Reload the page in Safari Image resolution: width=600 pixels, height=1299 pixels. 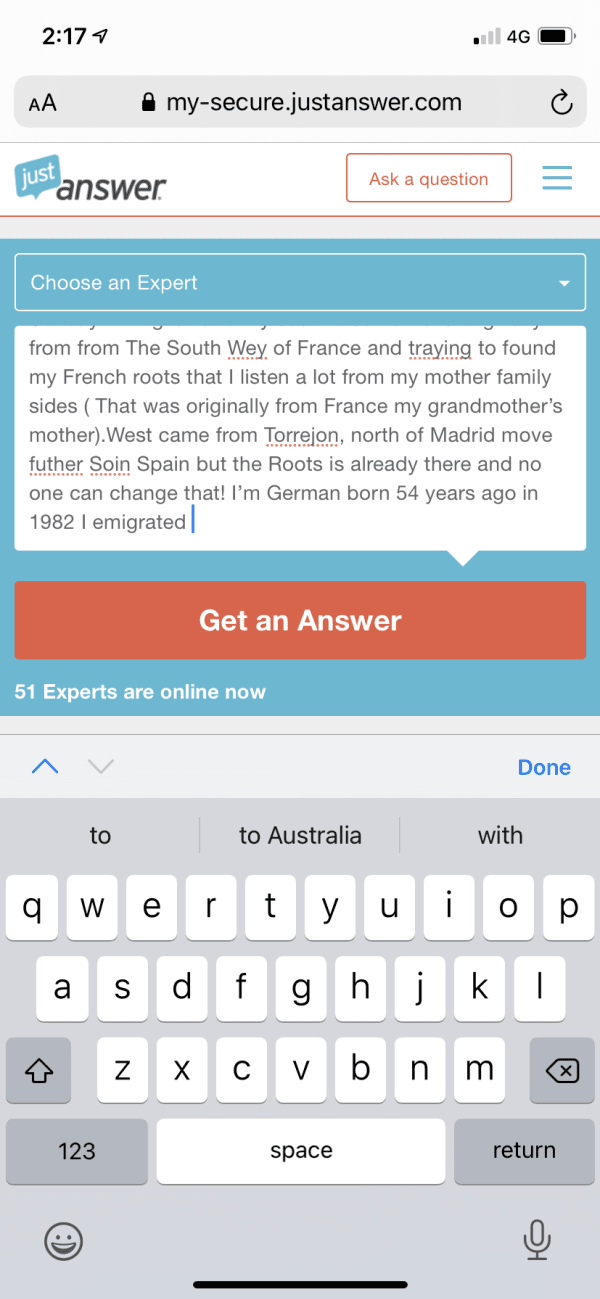point(561,102)
